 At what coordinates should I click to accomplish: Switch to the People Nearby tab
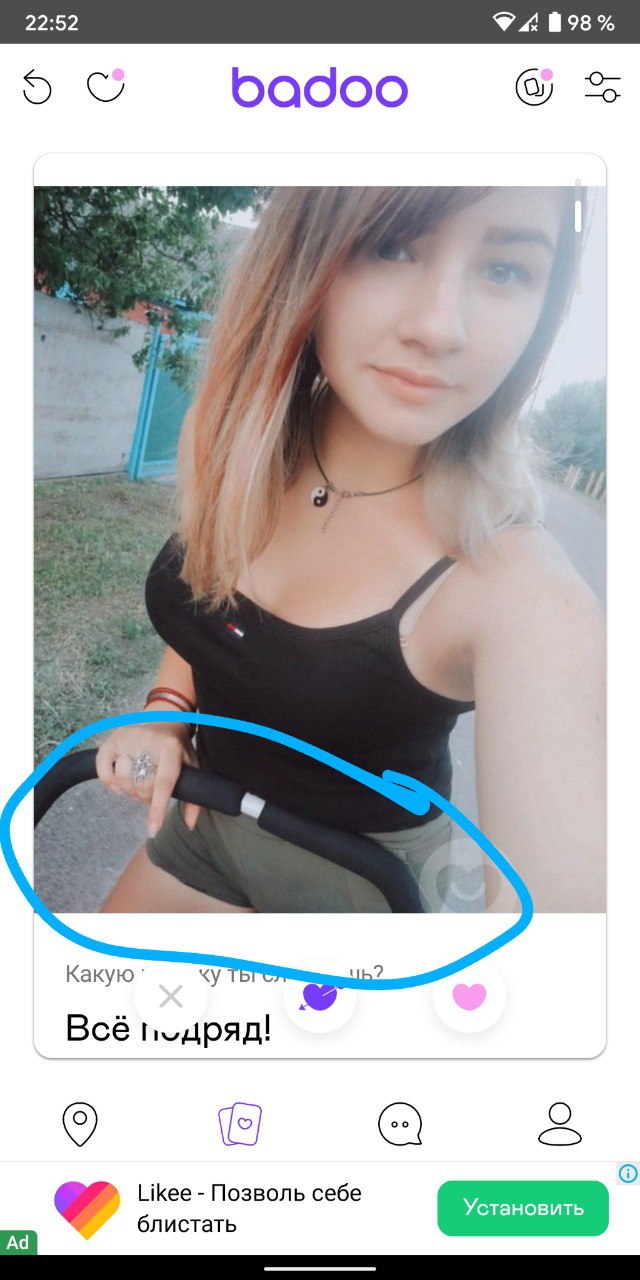pos(80,1124)
